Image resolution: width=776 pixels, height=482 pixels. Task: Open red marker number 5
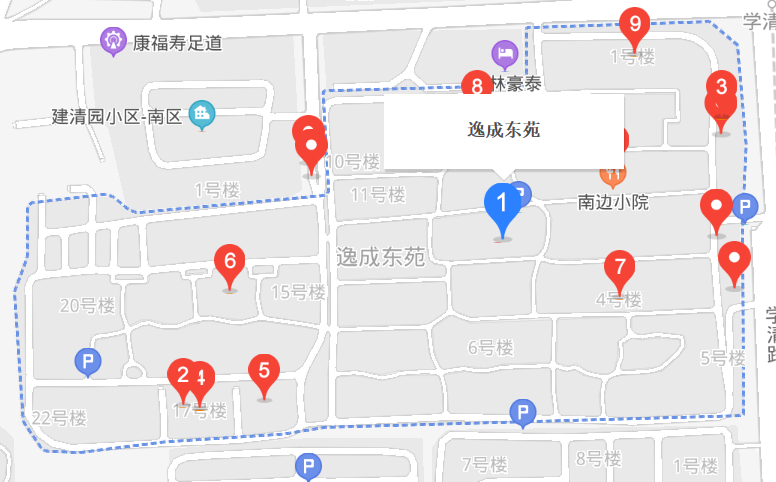pos(264,370)
